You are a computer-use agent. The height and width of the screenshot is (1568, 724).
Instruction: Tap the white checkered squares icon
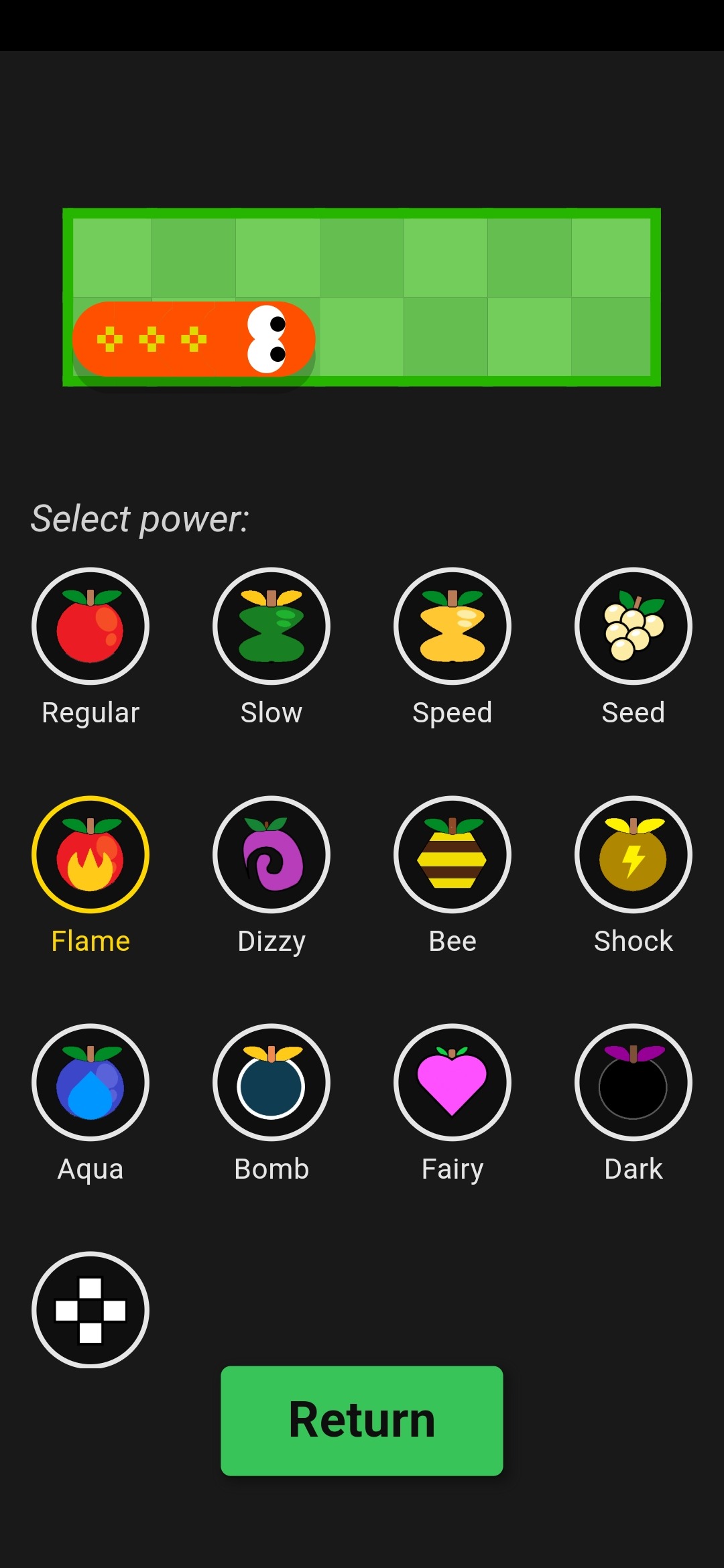90,1310
